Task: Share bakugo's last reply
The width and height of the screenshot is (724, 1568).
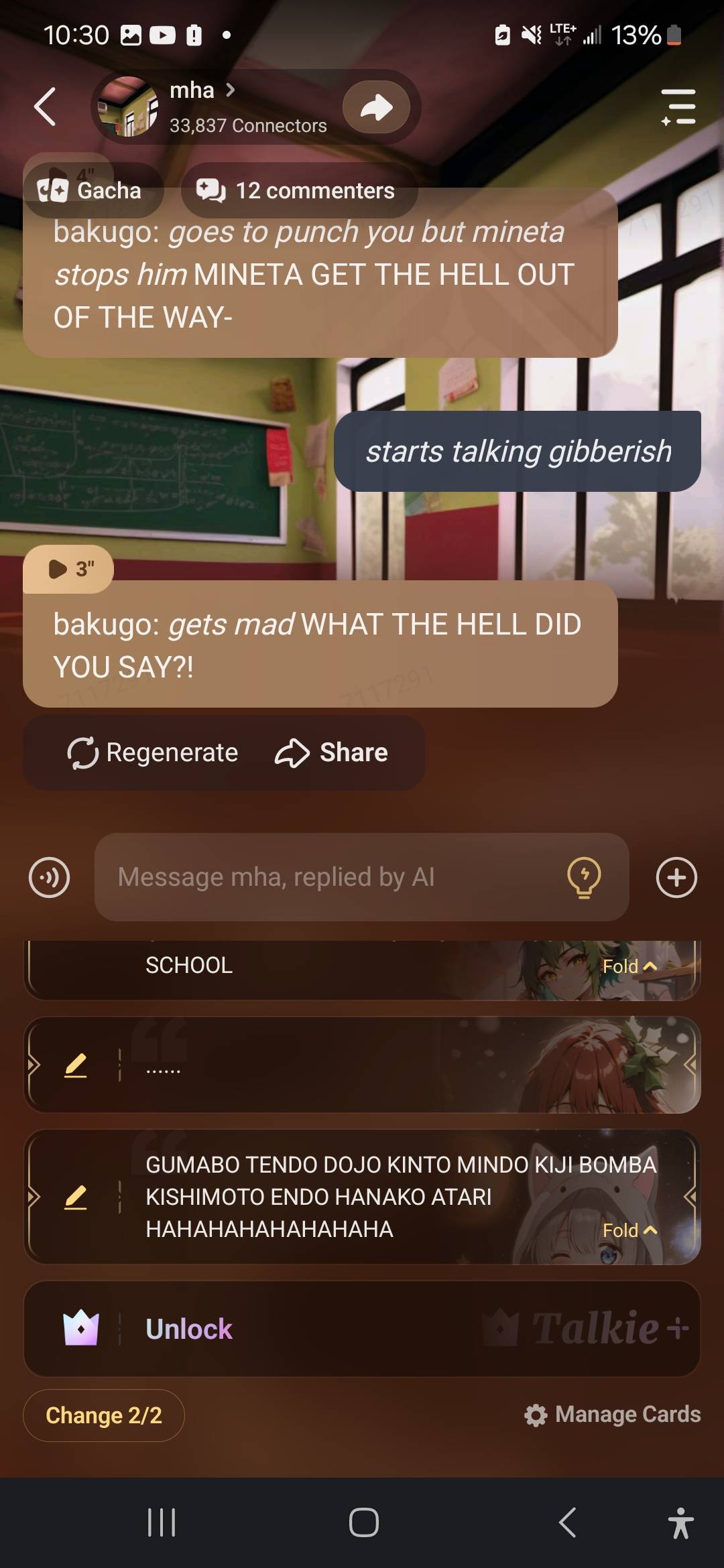Action: point(332,753)
